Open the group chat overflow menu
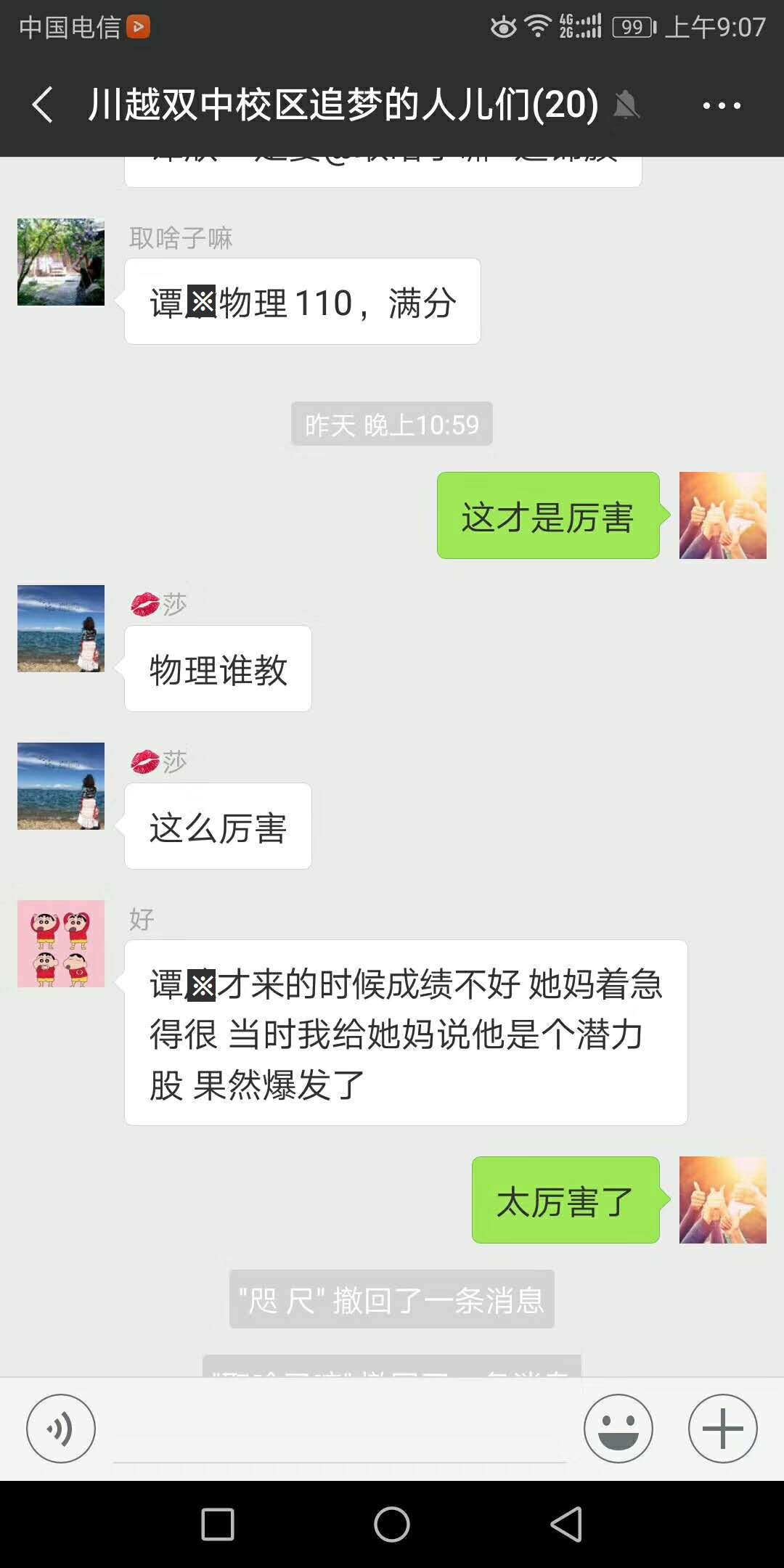The width and height of the screenshot is (784, 1568). tap(721, 106)
